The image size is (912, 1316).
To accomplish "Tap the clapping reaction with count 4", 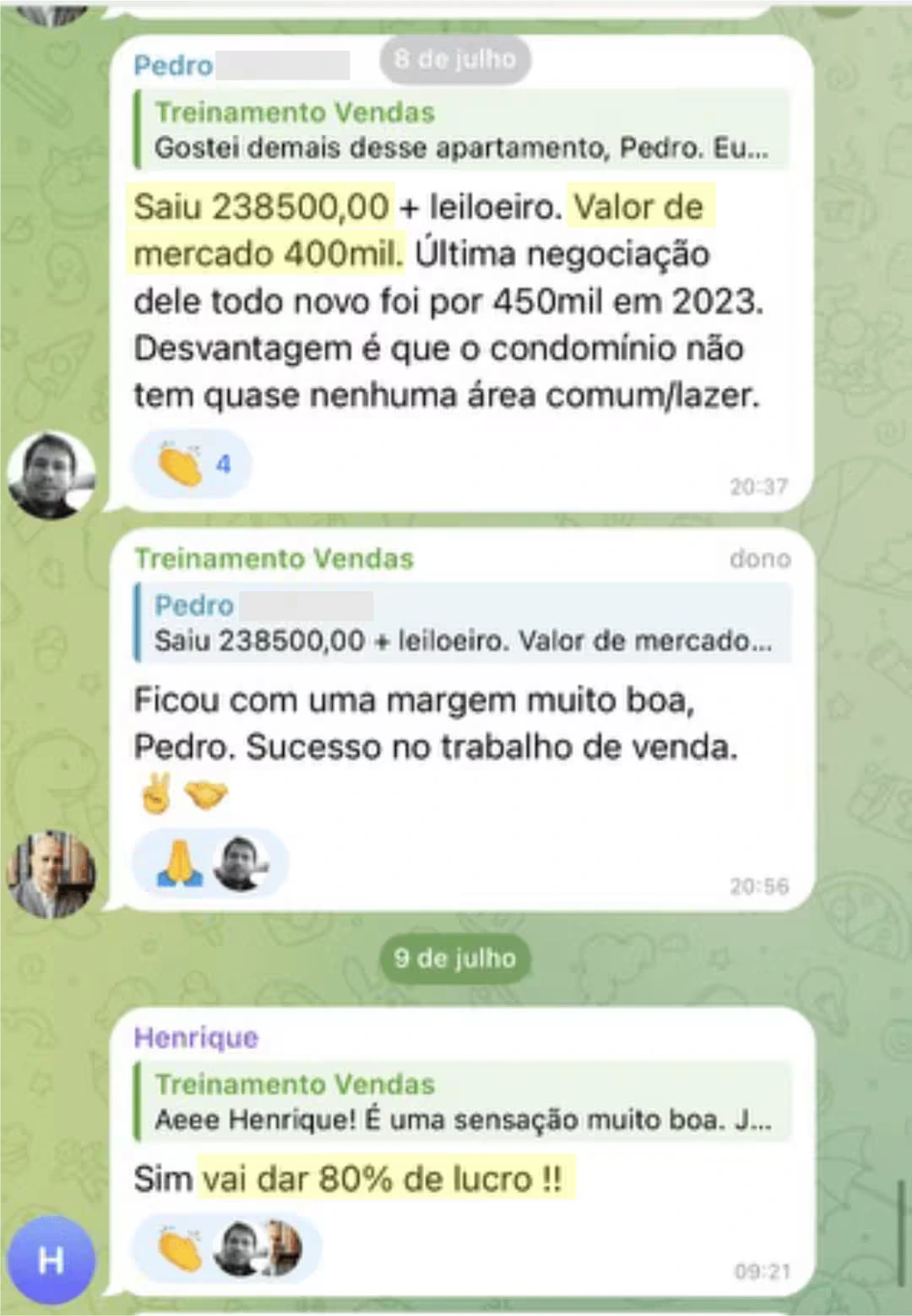I will point(192,464).
